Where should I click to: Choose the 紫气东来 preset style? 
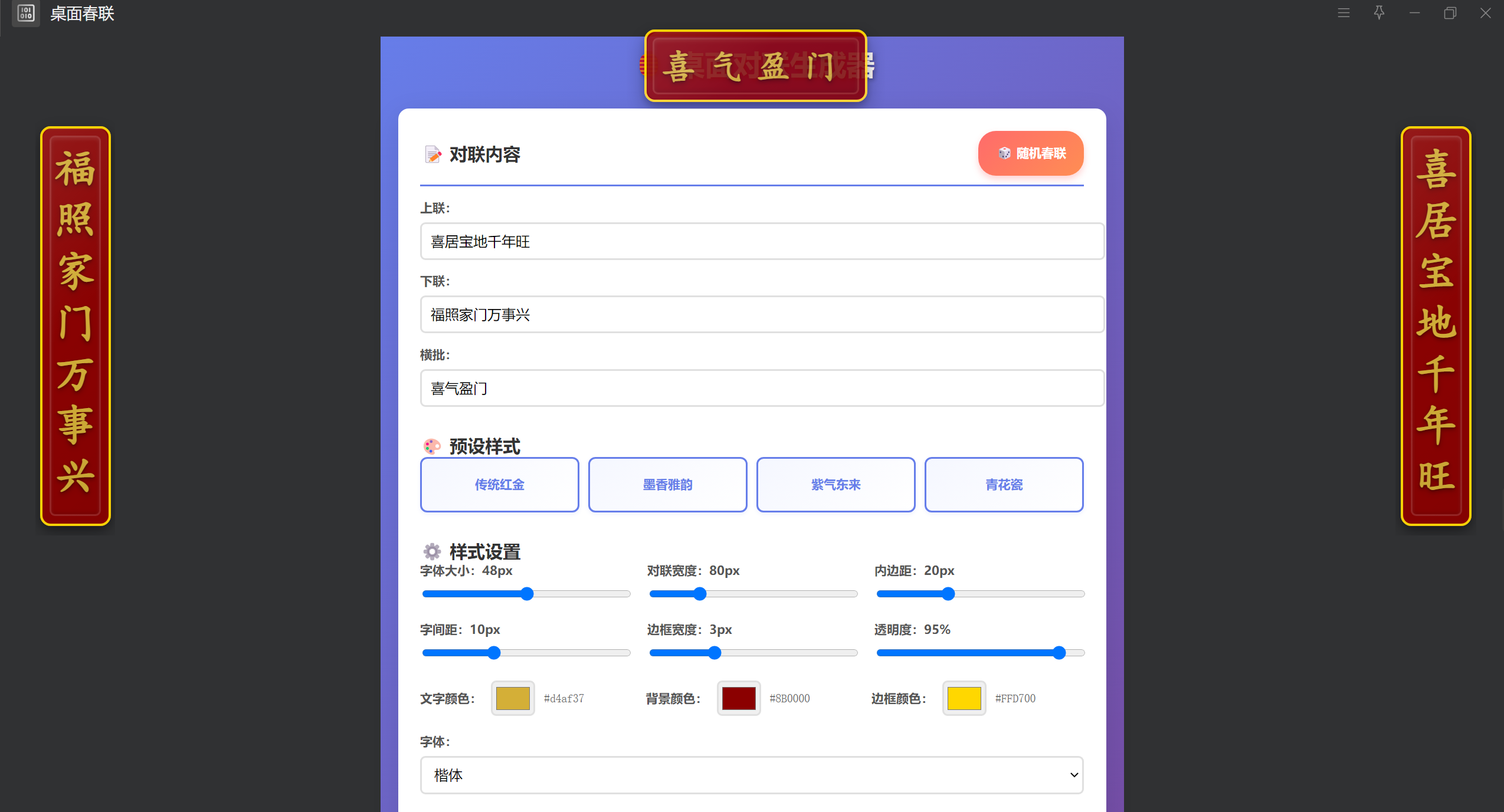point(835,485)
